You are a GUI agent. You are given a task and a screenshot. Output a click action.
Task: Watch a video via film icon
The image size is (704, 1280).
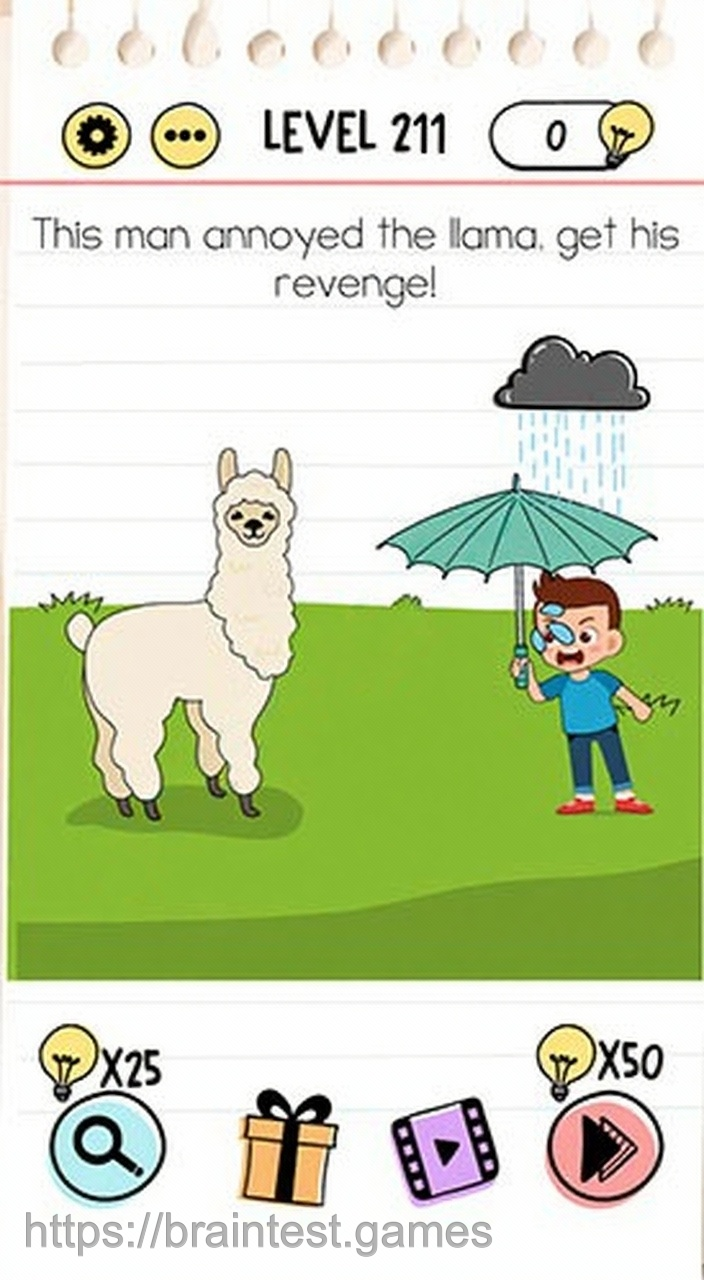point(445,1150)
